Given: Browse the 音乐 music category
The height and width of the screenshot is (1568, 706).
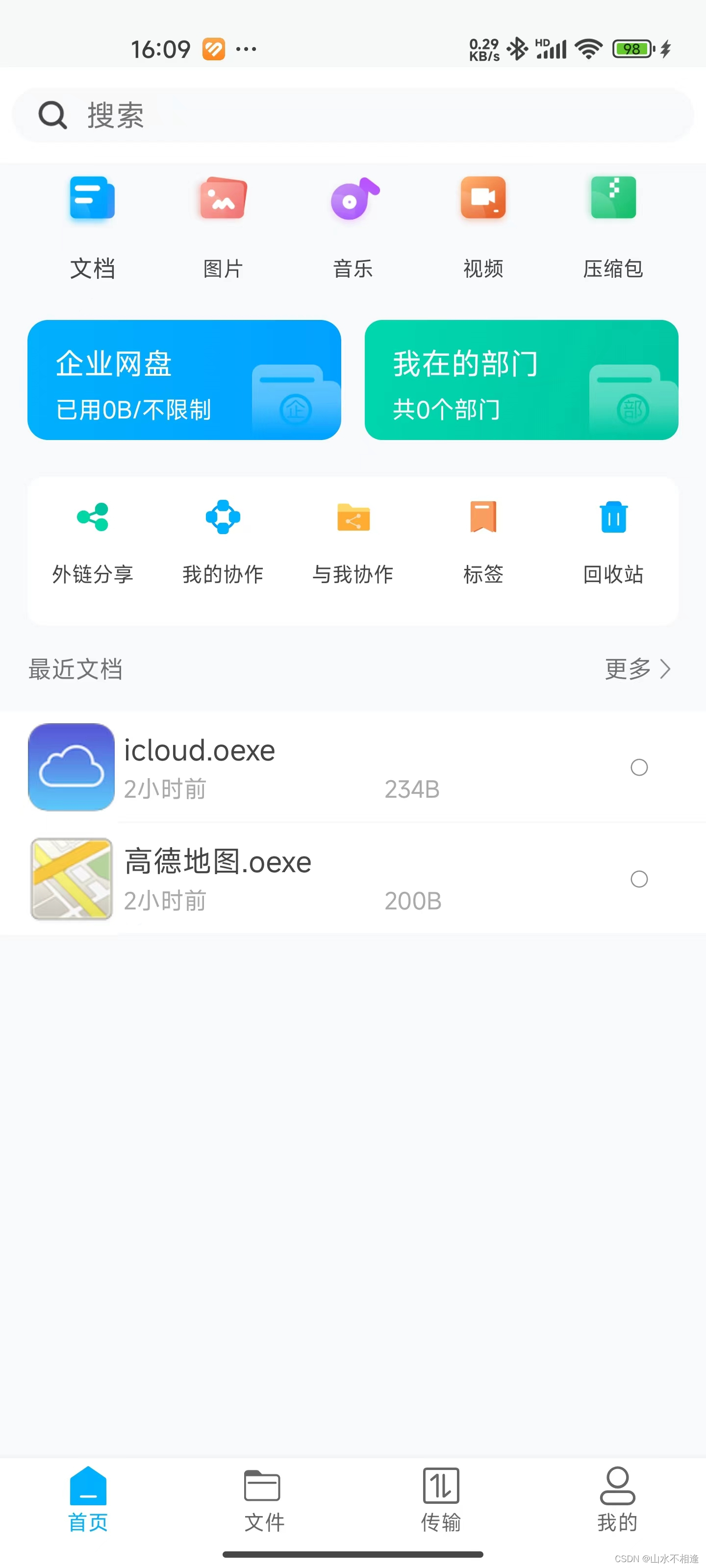Looking at the screenshot, I should [x=353, y=226].
